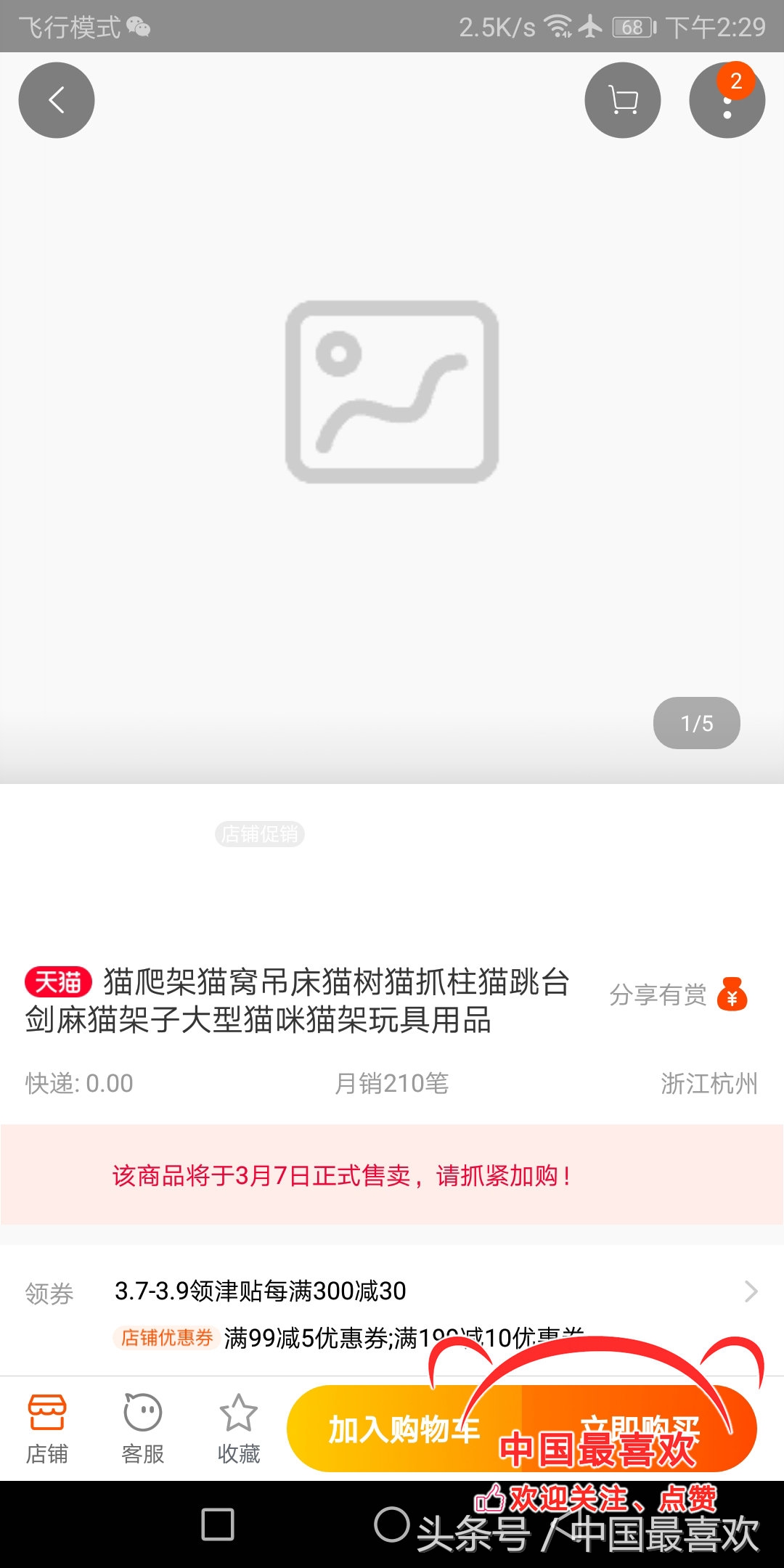Open 客服 customer service chat icon
784x1568 pixels.
coord(143,1423)
